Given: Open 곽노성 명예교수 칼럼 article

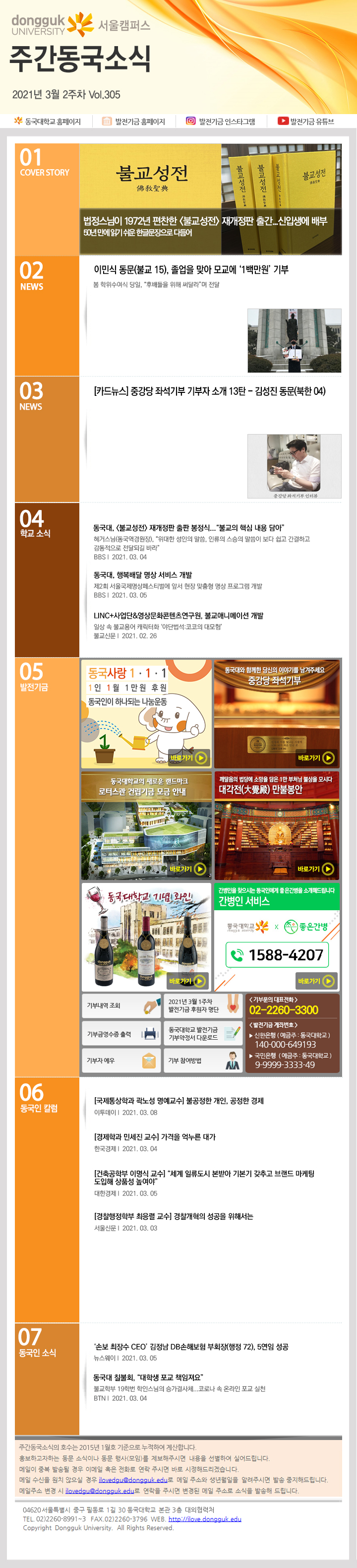Looking at the screenshot, I should tap(178, 1101).
